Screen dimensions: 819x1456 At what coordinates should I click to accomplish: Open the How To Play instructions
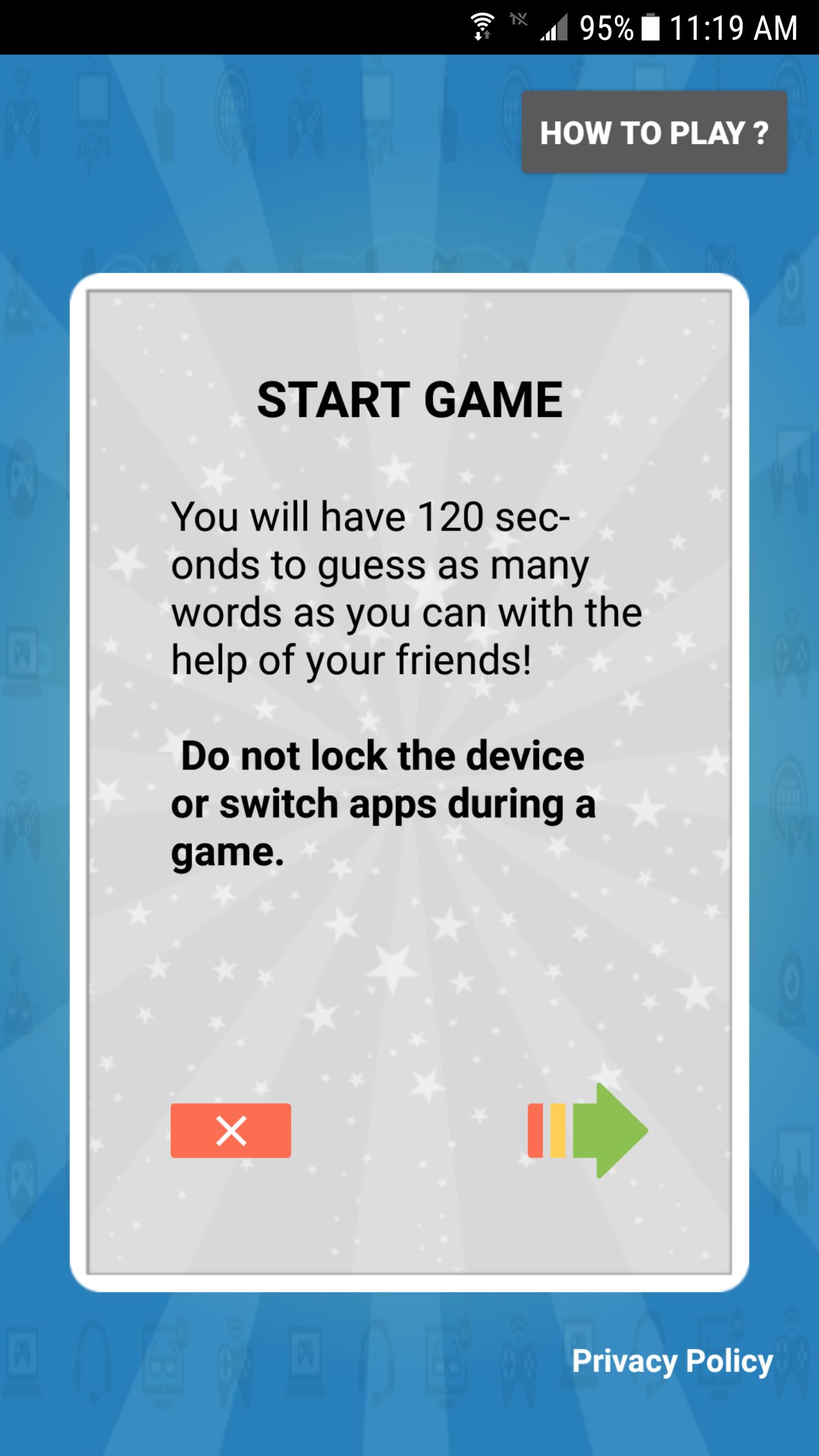pyautogui.click(x=654, y=132)
